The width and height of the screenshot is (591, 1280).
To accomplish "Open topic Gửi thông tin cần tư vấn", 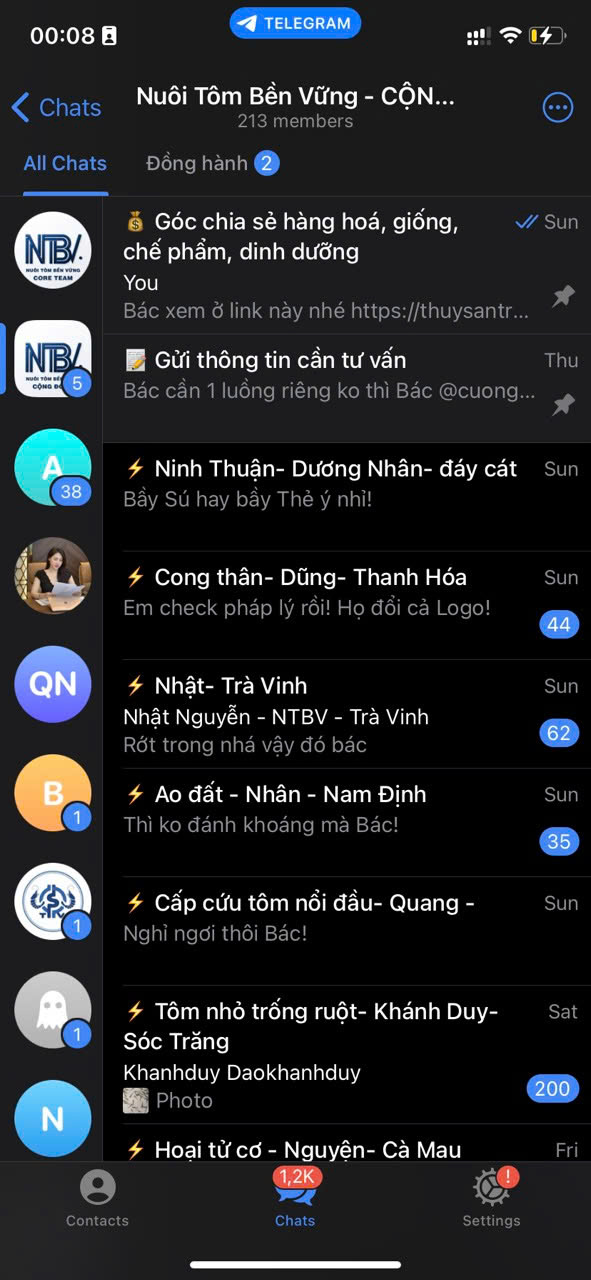I will coord(346,388).
